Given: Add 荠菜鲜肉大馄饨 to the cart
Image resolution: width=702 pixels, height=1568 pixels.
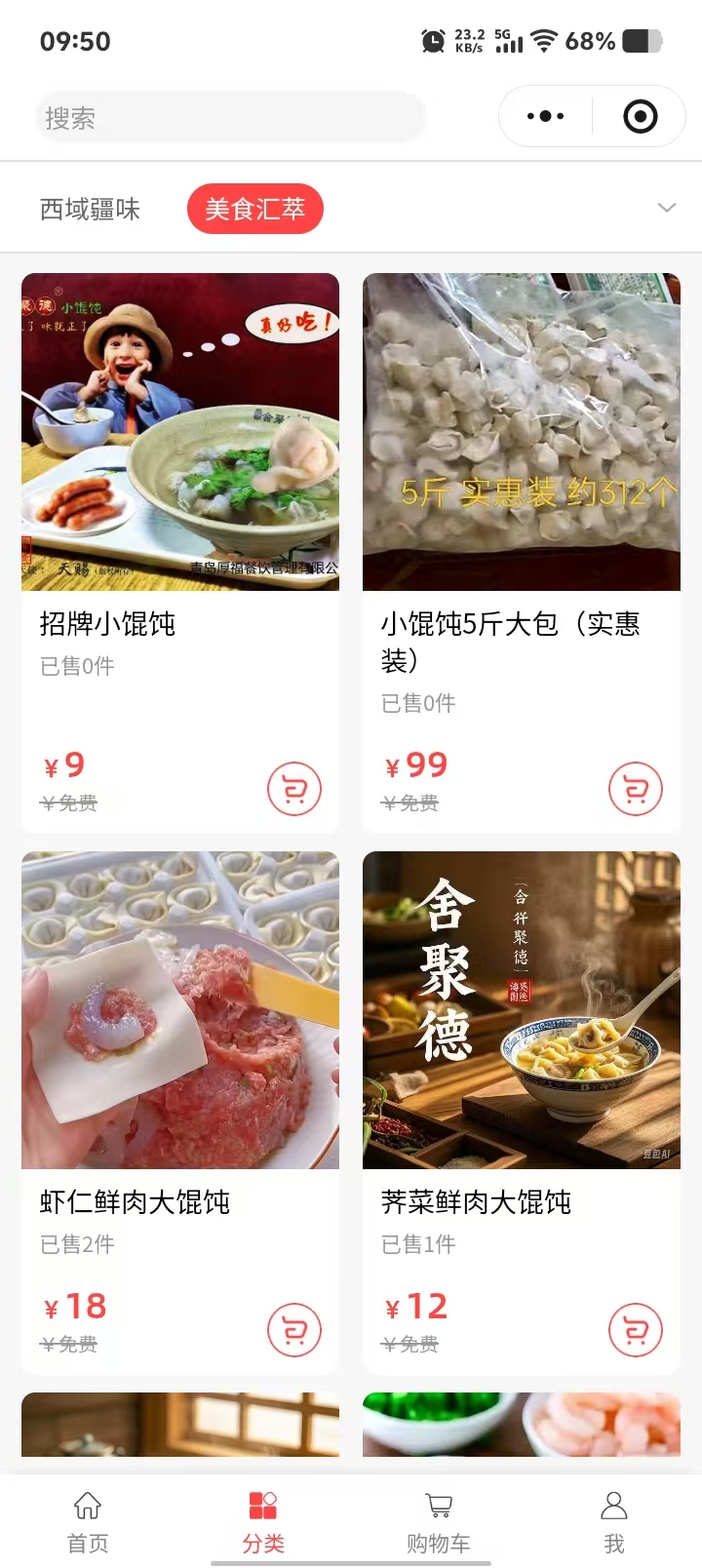Looking at the screenshot, I should (635, 1329).
